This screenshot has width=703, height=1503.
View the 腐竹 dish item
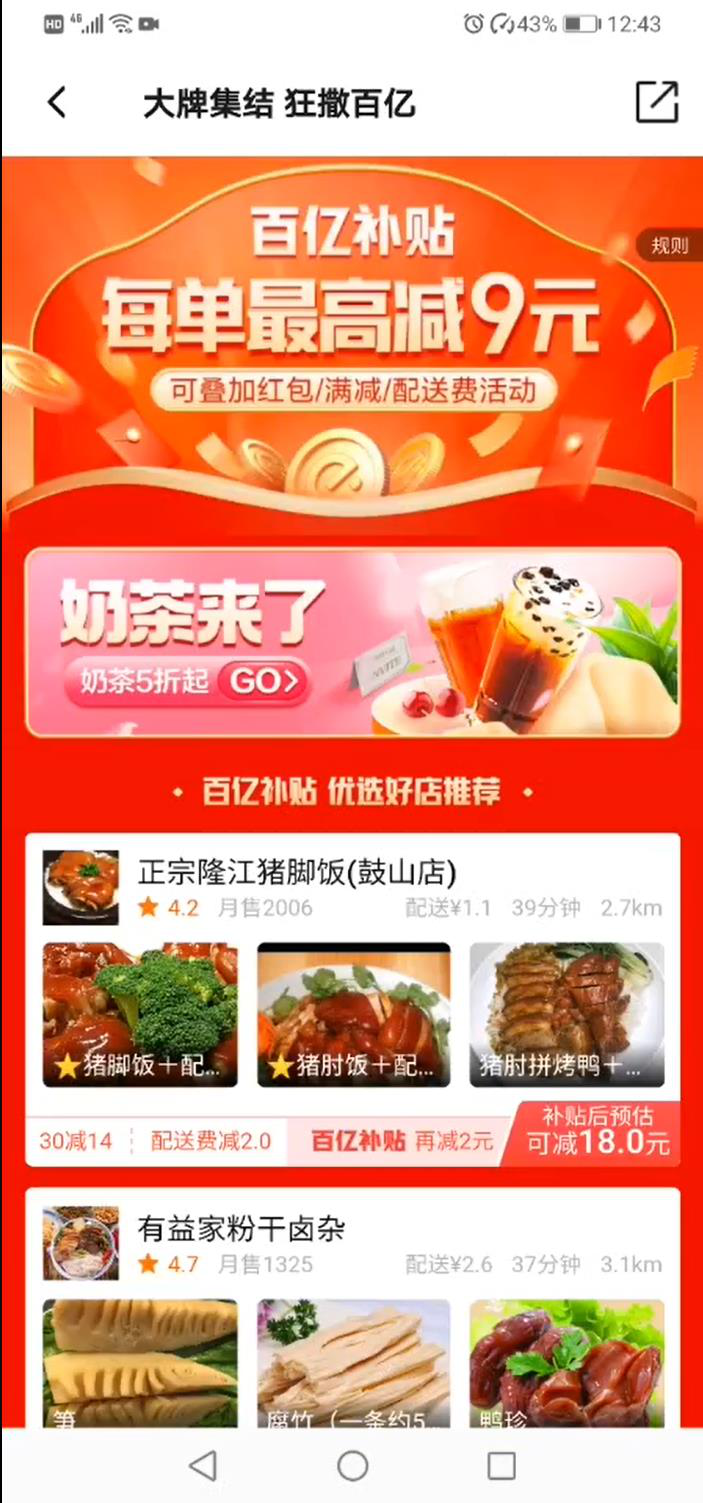pyautogui.click(x=354, y=1362)
